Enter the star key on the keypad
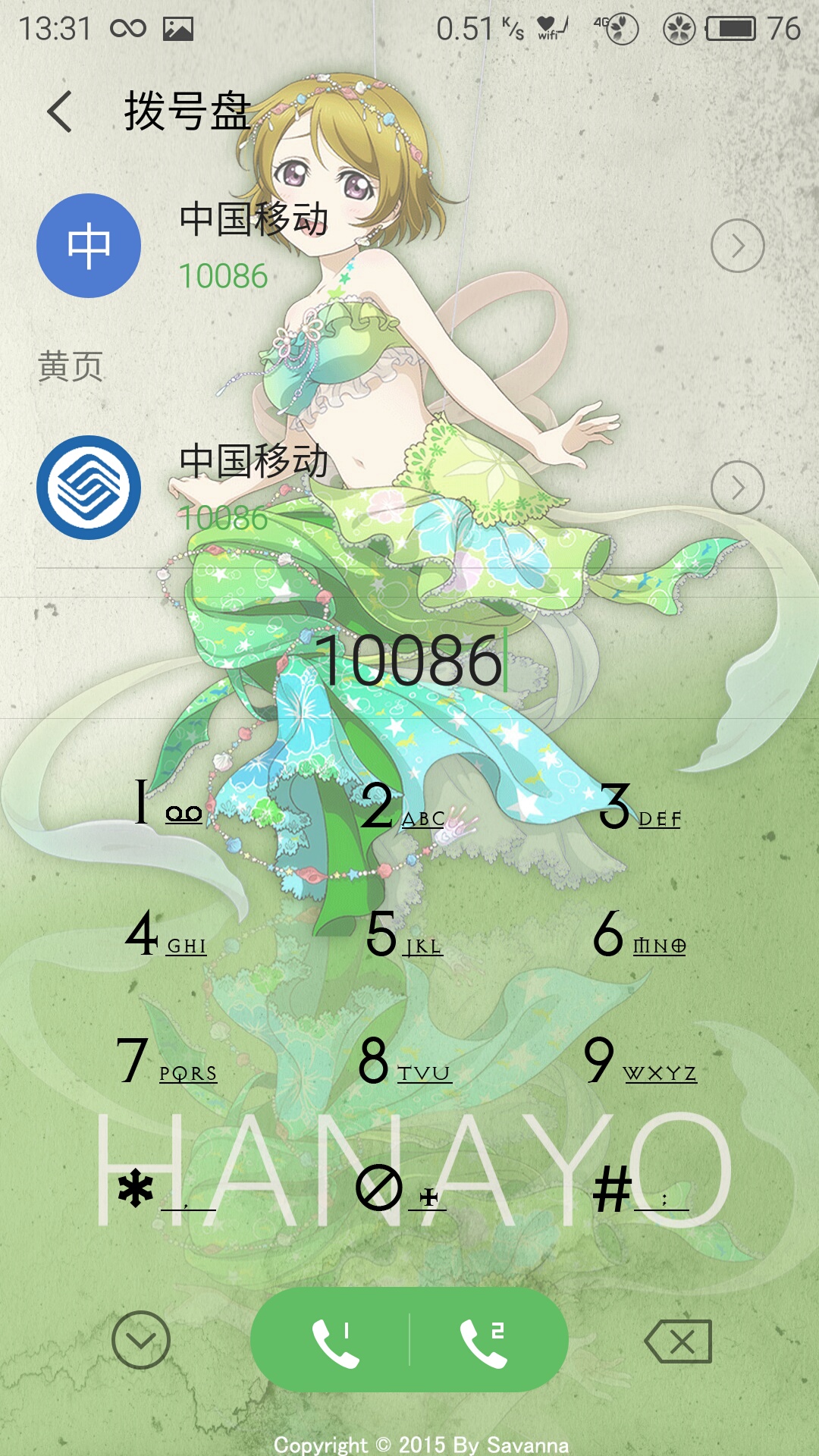819x1456 pixels. [167, 1189]
